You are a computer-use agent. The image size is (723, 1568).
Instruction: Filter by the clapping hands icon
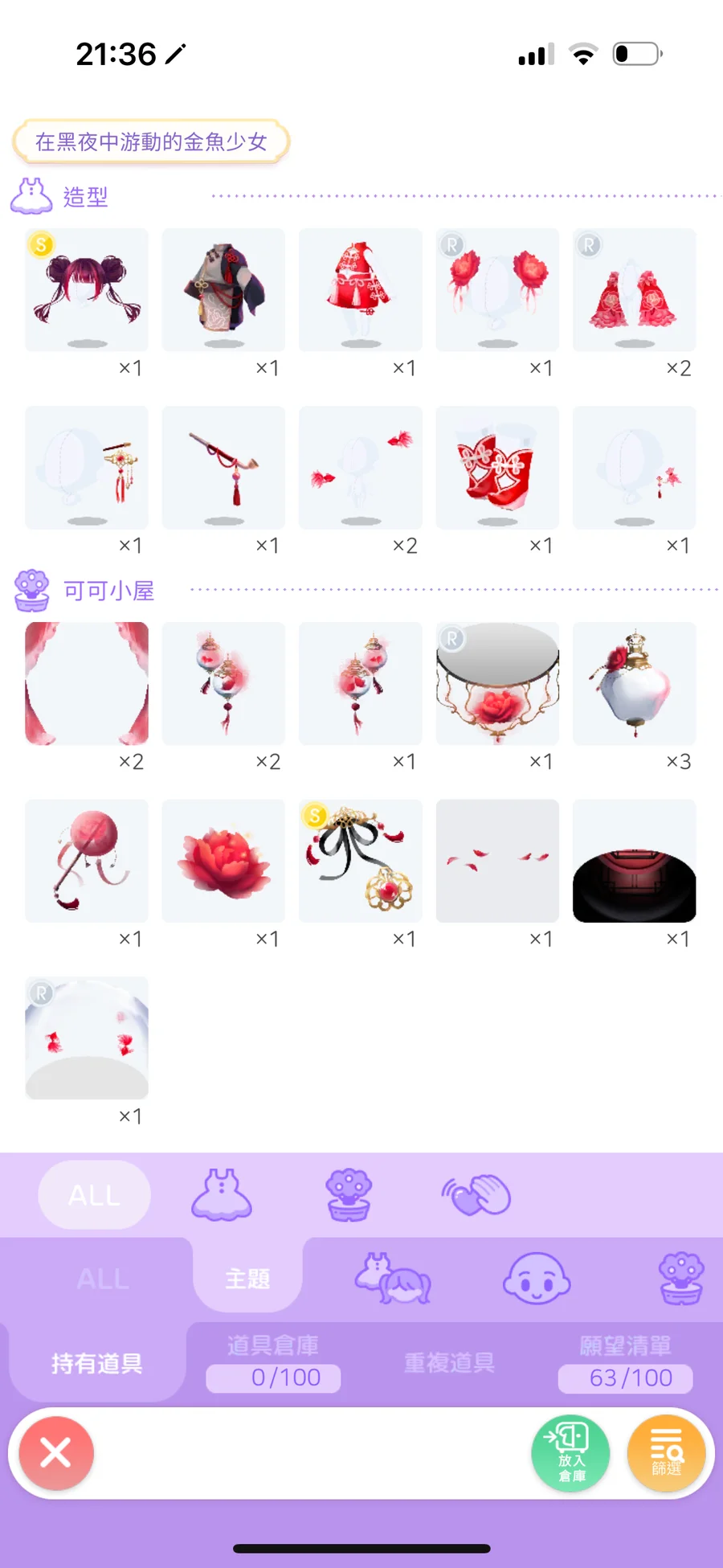(476, 1195)
